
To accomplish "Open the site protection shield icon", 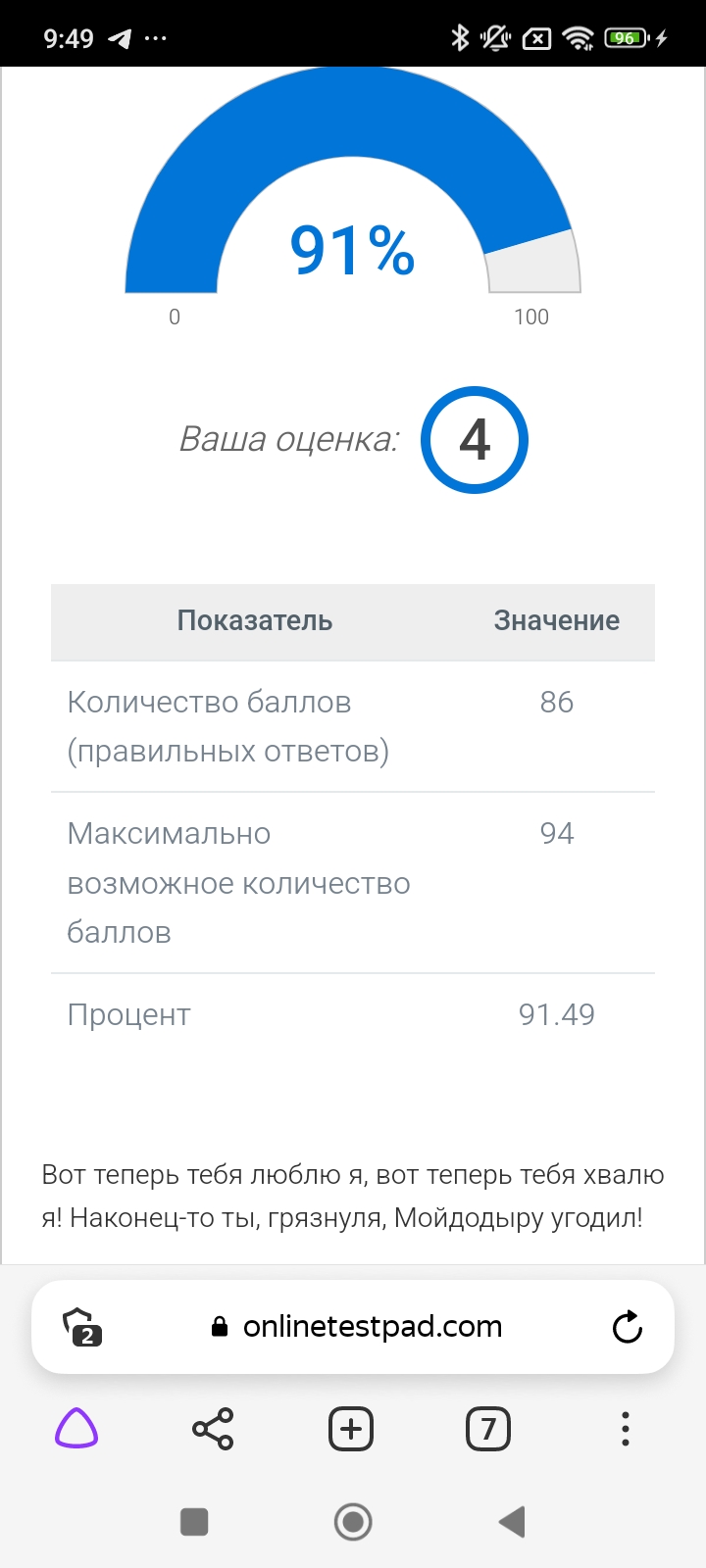I will pyautogui.click(x=82, y=1328).
